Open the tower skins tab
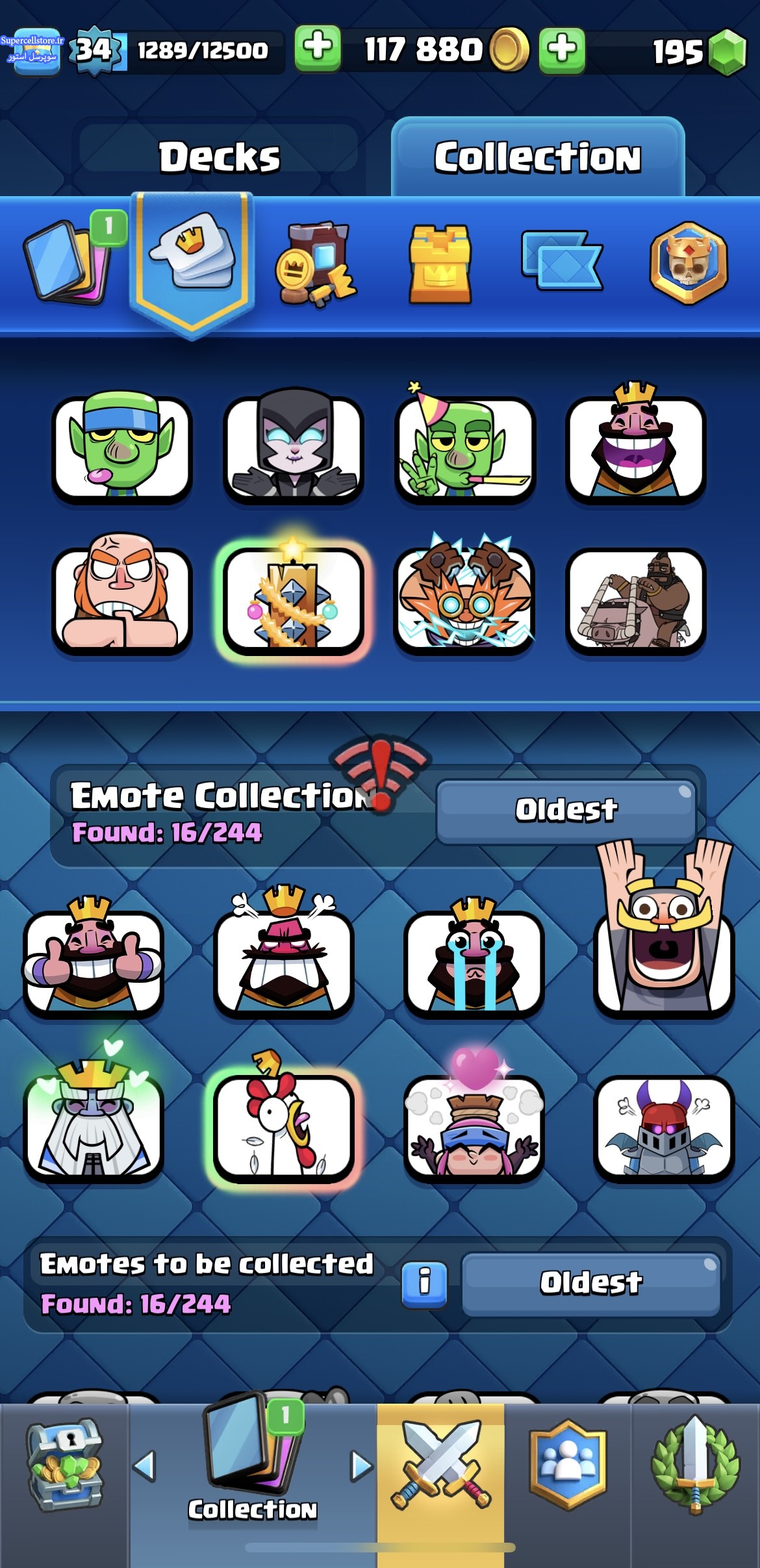760x1568 pixels. tap(440, 263)
